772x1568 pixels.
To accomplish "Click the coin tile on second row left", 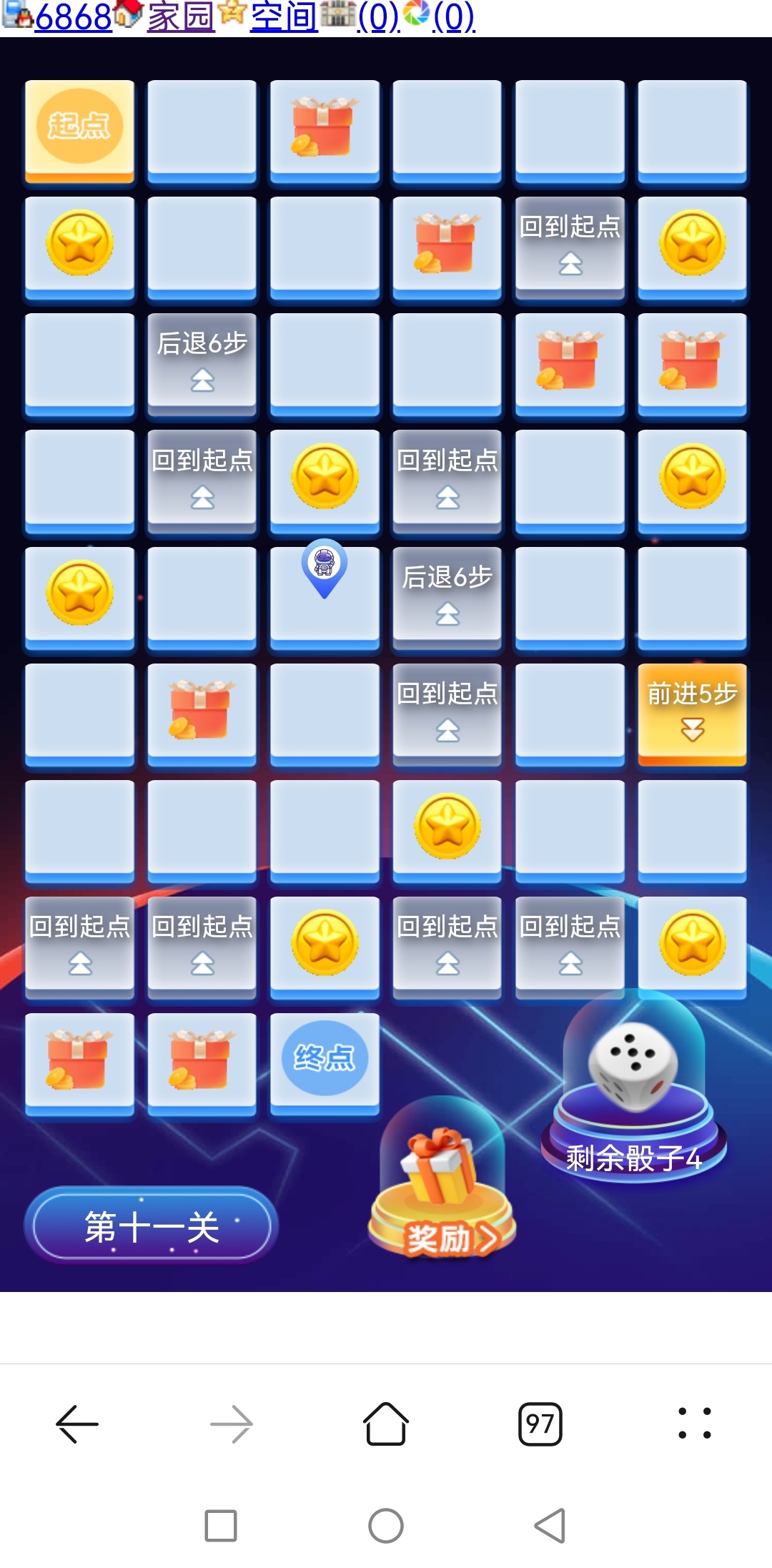I will point(79,243).
